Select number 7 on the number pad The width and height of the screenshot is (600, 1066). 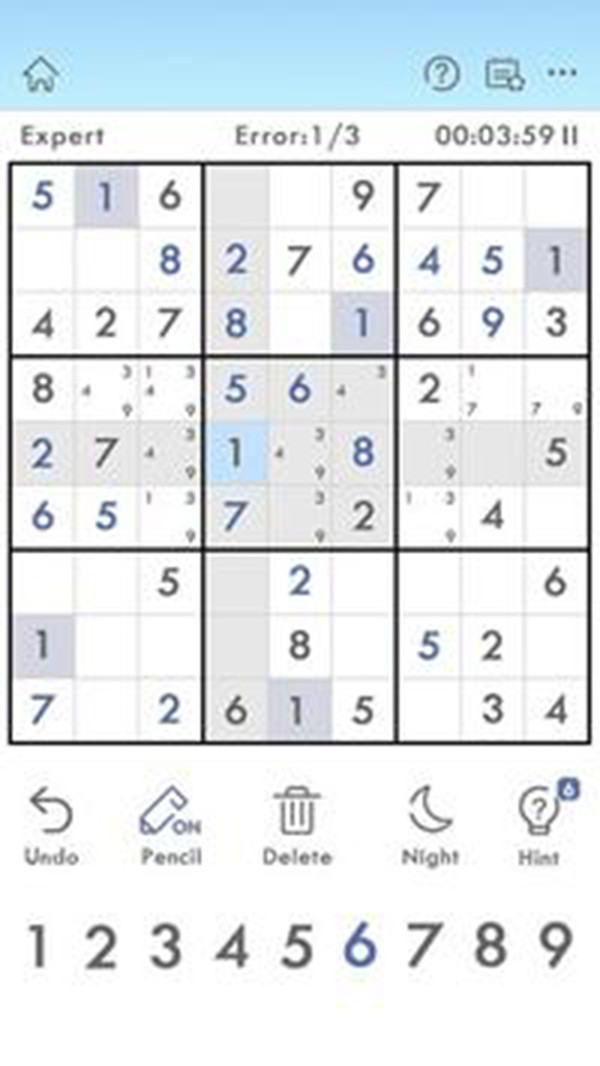(426, 946)
